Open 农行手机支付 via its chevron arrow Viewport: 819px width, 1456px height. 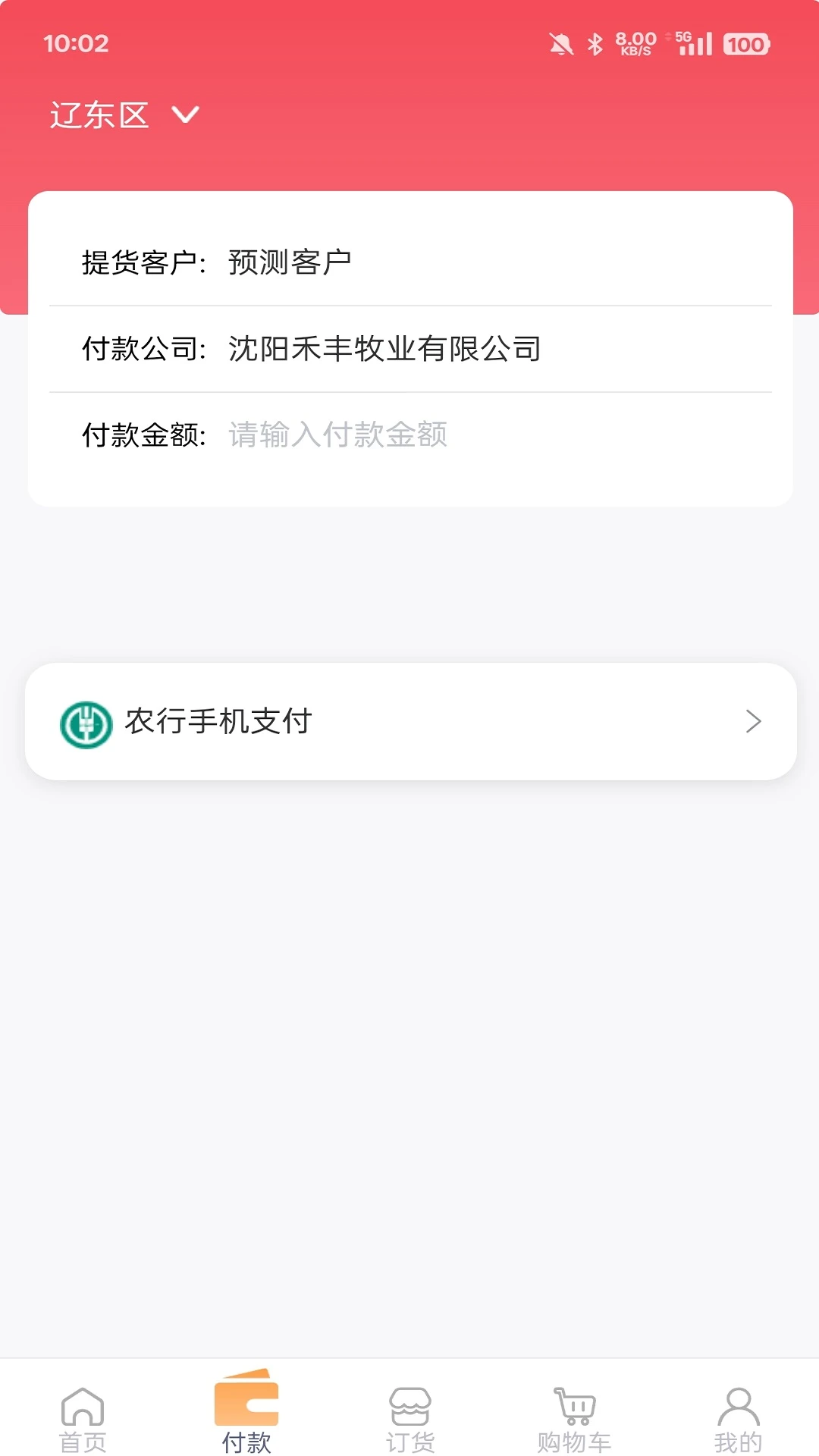753,722
